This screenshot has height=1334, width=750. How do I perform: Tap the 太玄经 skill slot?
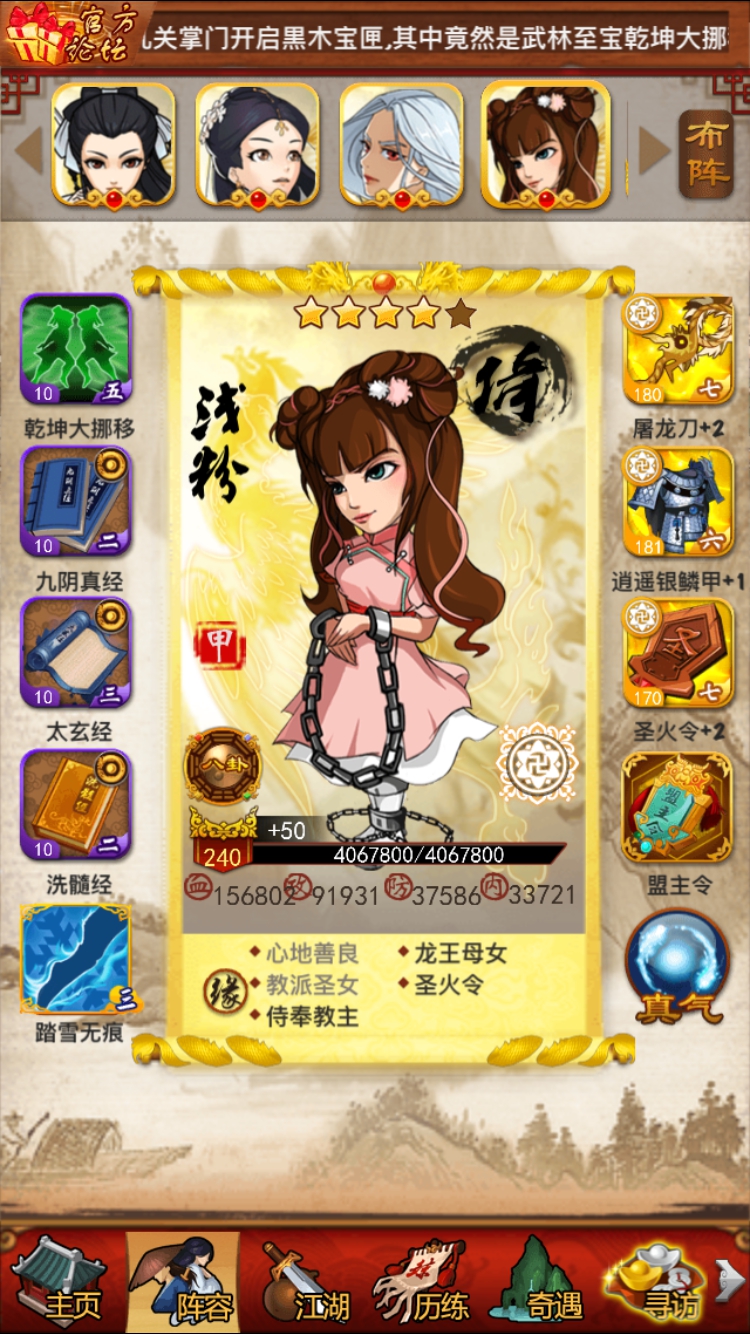77,653
